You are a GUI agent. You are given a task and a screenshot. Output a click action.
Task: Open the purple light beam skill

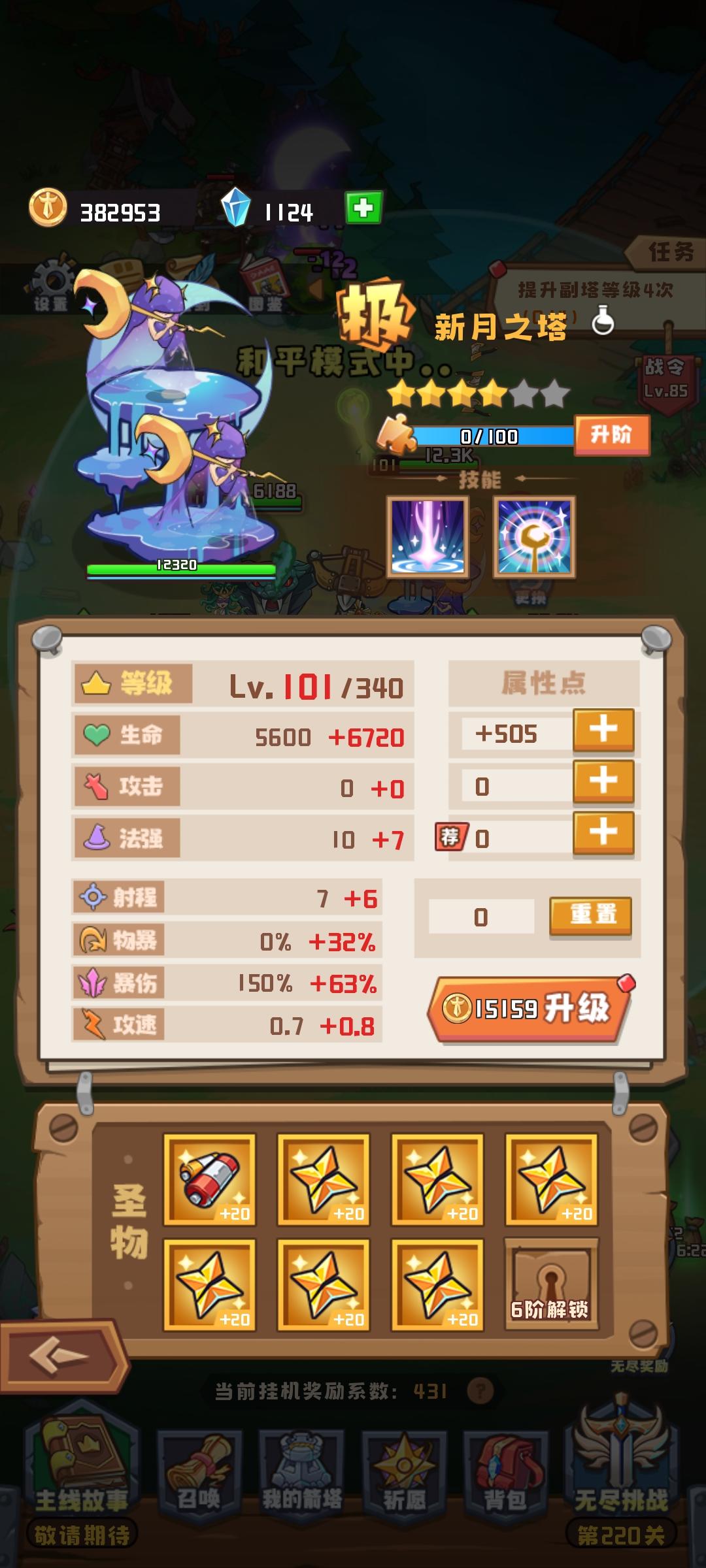428,537
